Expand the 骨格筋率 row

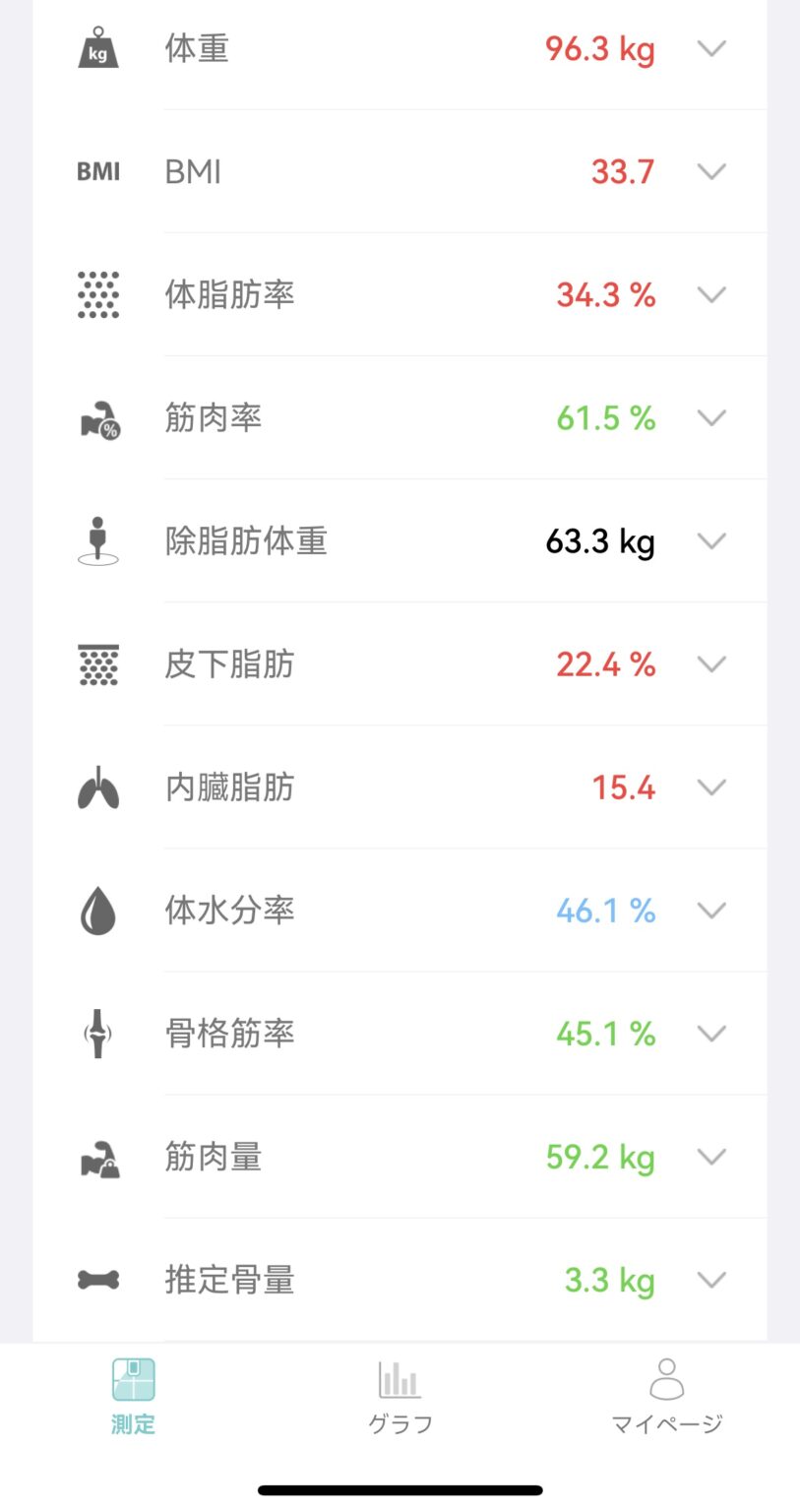[710, 1033]
